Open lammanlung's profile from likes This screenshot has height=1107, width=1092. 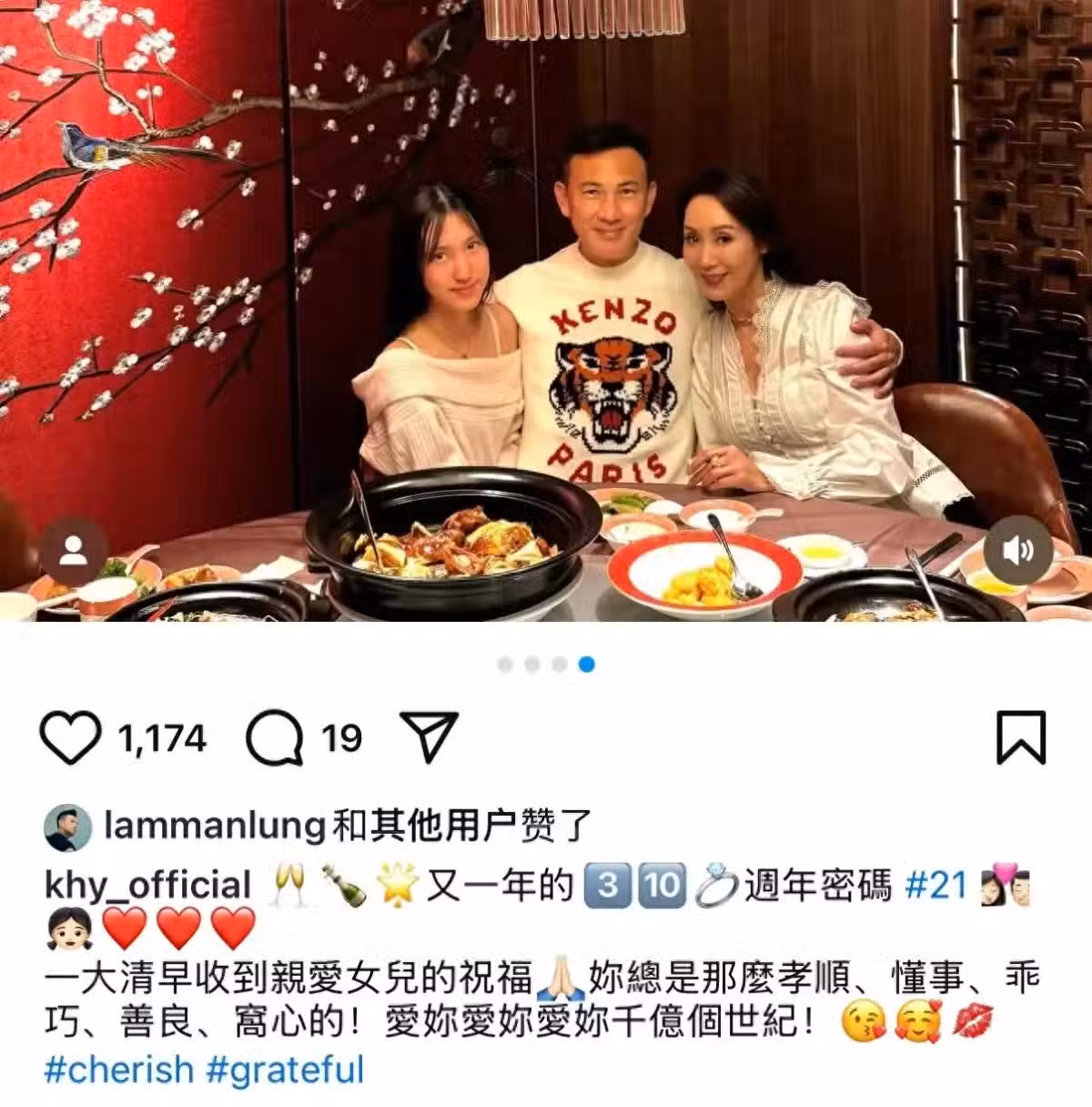[214, 826]
